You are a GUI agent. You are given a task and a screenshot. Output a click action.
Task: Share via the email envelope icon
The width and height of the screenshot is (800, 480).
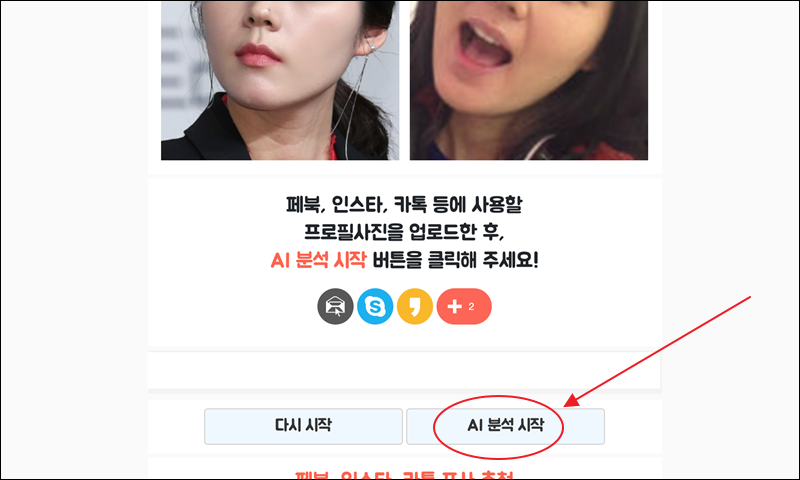tap(335, 306)
